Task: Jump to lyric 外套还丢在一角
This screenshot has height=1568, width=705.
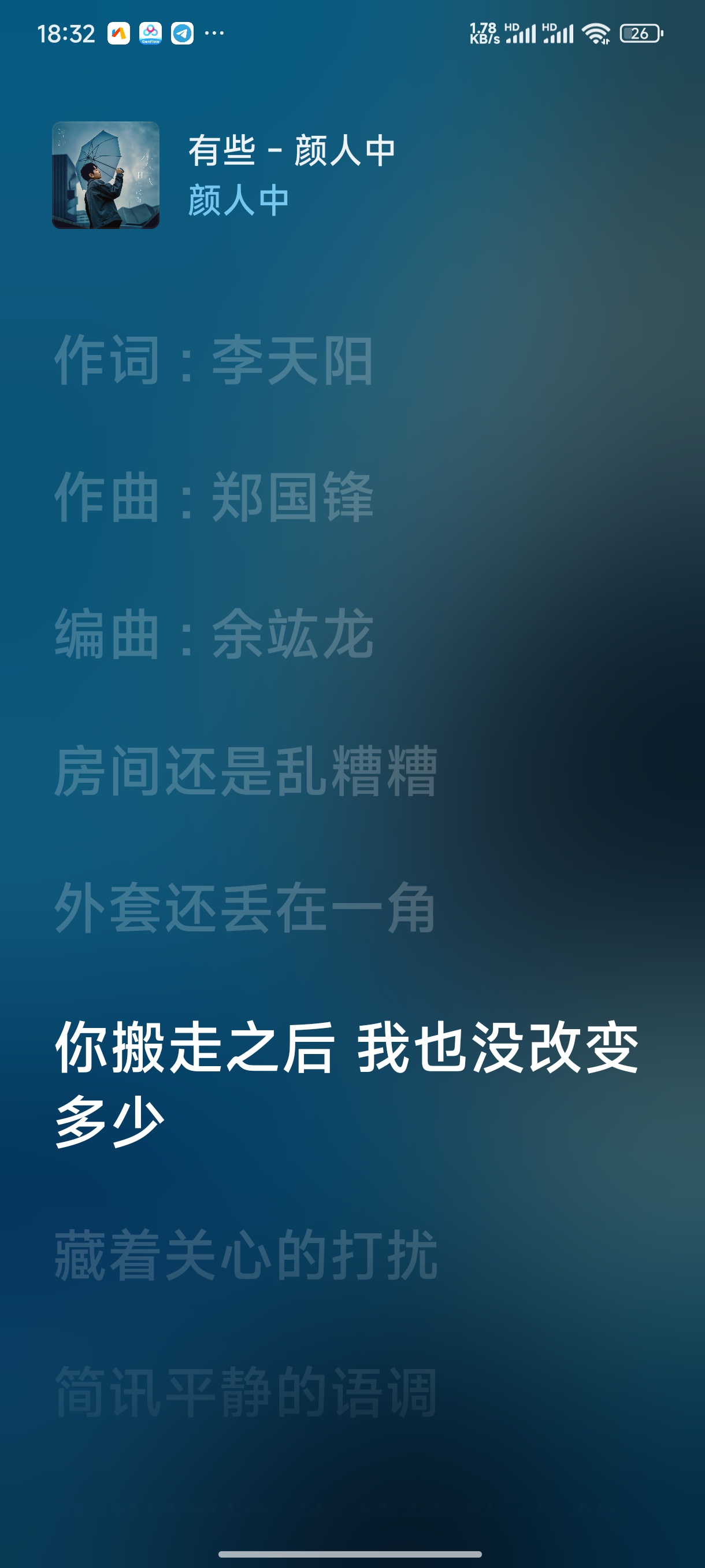Action: tap(245, 908)
